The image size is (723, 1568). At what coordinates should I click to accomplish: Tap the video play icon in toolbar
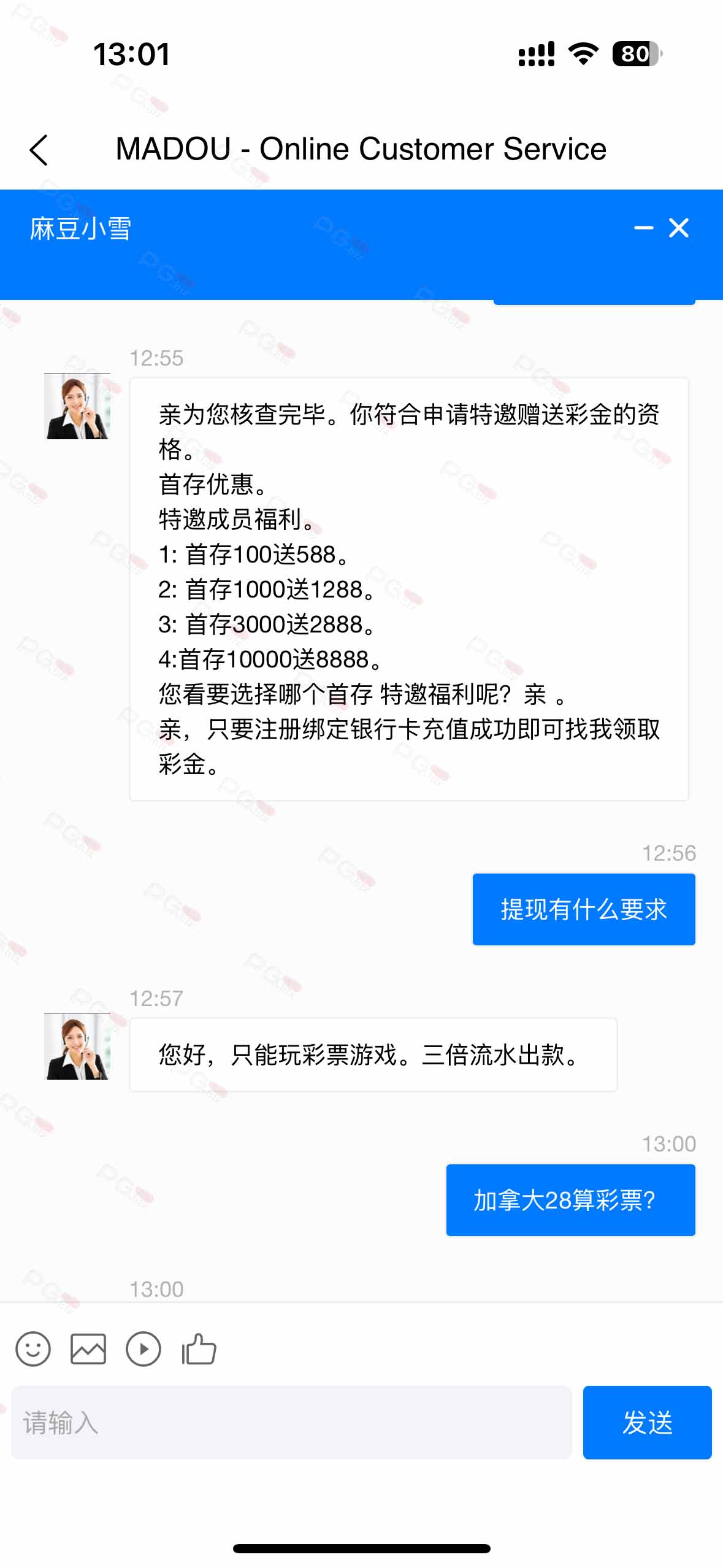143,1349
